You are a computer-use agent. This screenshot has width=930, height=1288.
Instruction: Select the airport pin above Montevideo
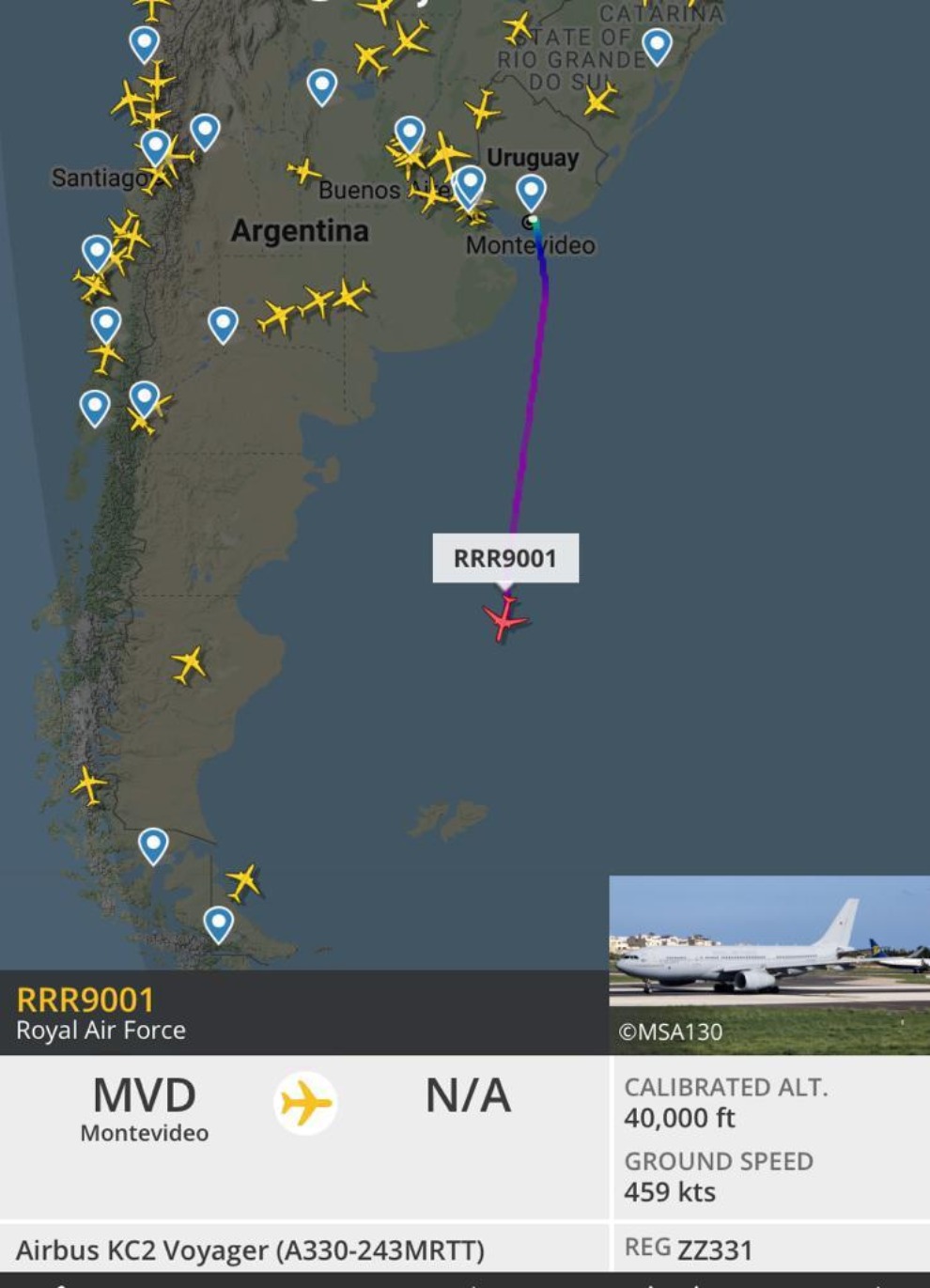coord(531,192)
